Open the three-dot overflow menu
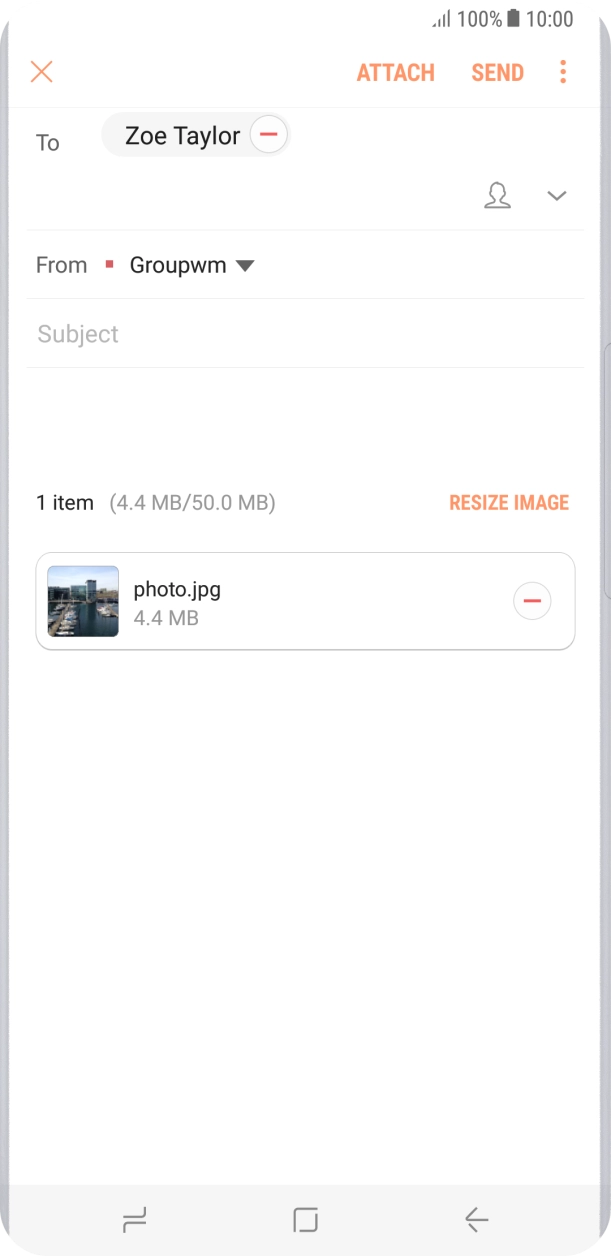The height and width of the screenshot is (1256, 611). [563, 72]
